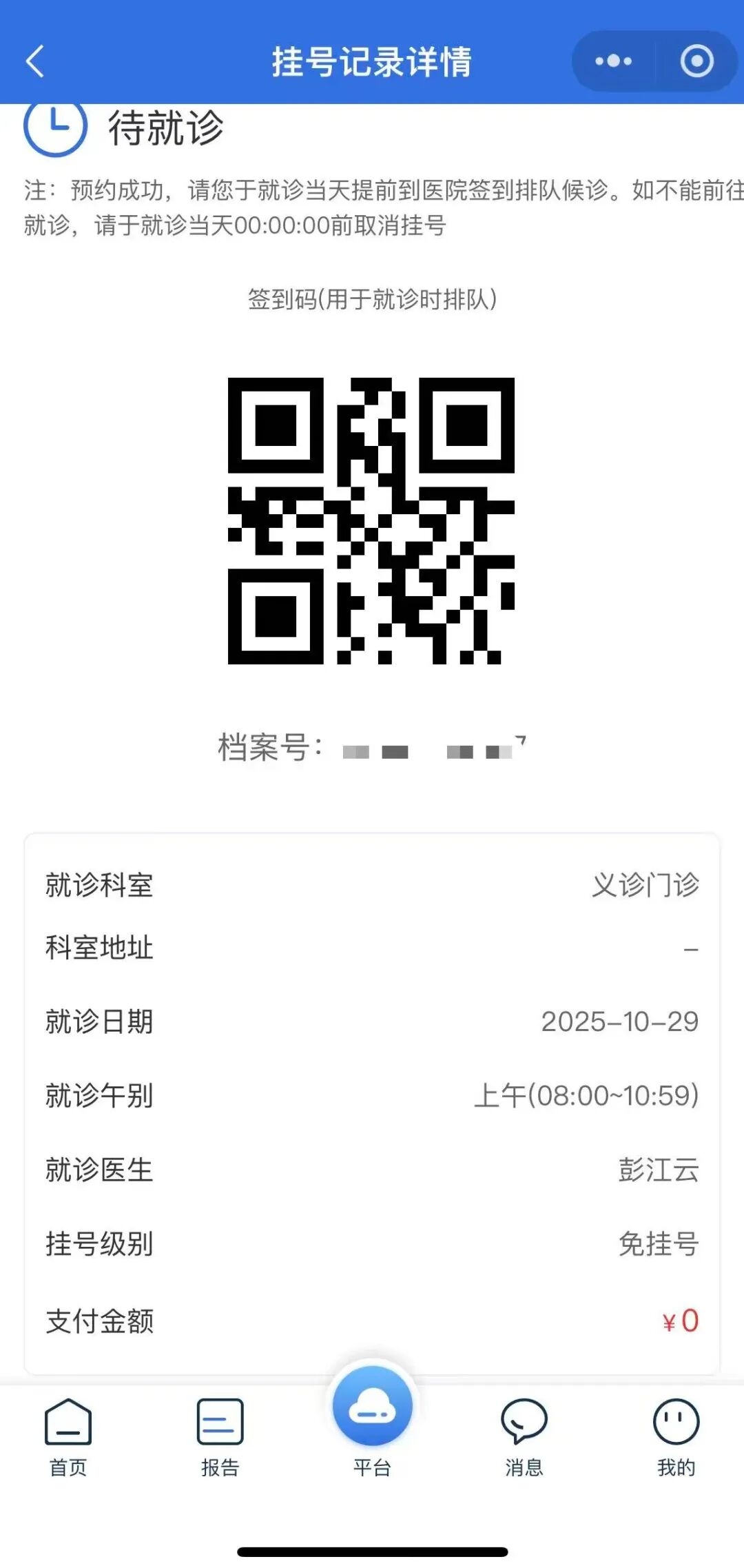The image size is (744, 1568).
Task: Open the 首页 home tab icon
Action: point(67,1420)
